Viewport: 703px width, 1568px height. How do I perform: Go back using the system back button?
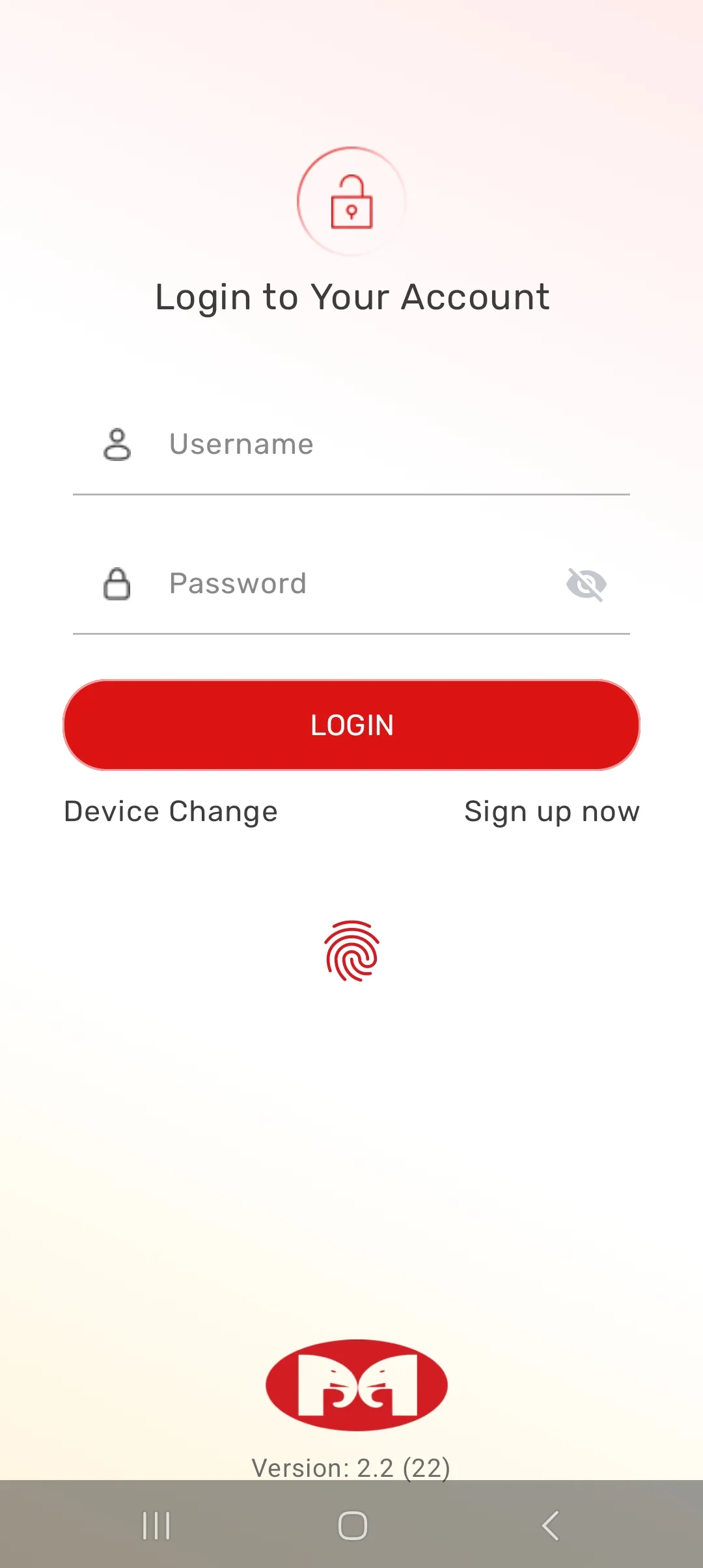[x=550, y=1525]
